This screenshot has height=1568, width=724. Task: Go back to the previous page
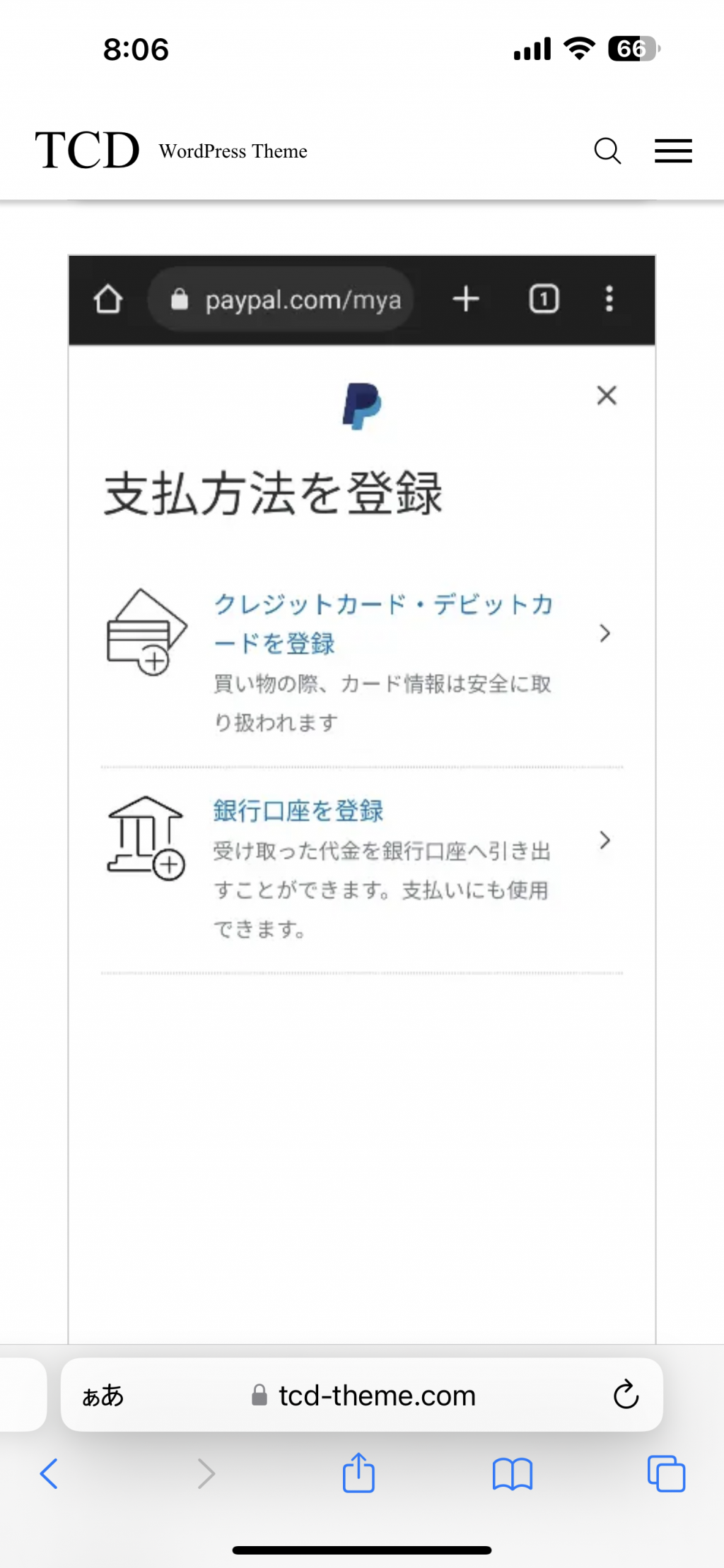[x=49, y=1473]
